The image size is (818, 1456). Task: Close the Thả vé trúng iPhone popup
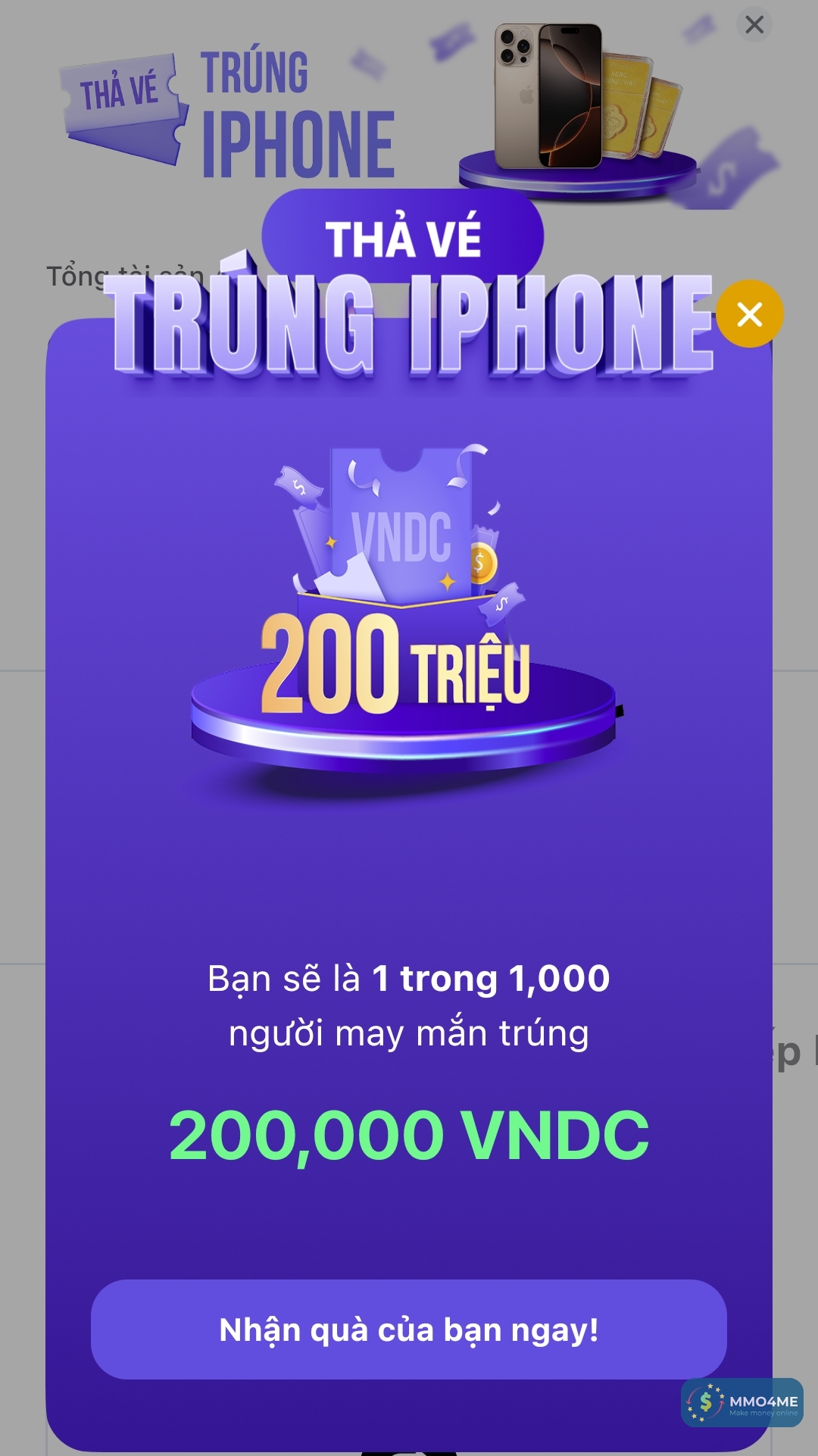(x=749, y=314)
